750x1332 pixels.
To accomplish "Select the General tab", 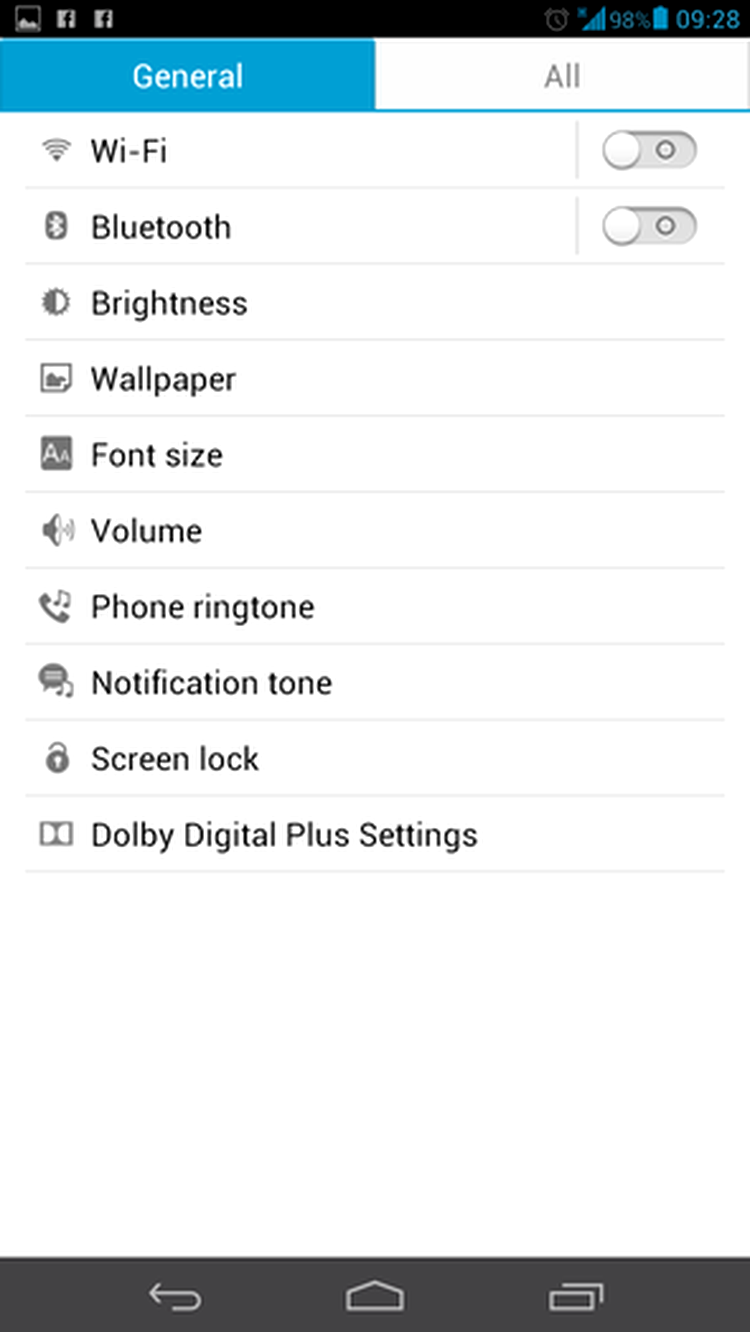I will pos(187,75).
